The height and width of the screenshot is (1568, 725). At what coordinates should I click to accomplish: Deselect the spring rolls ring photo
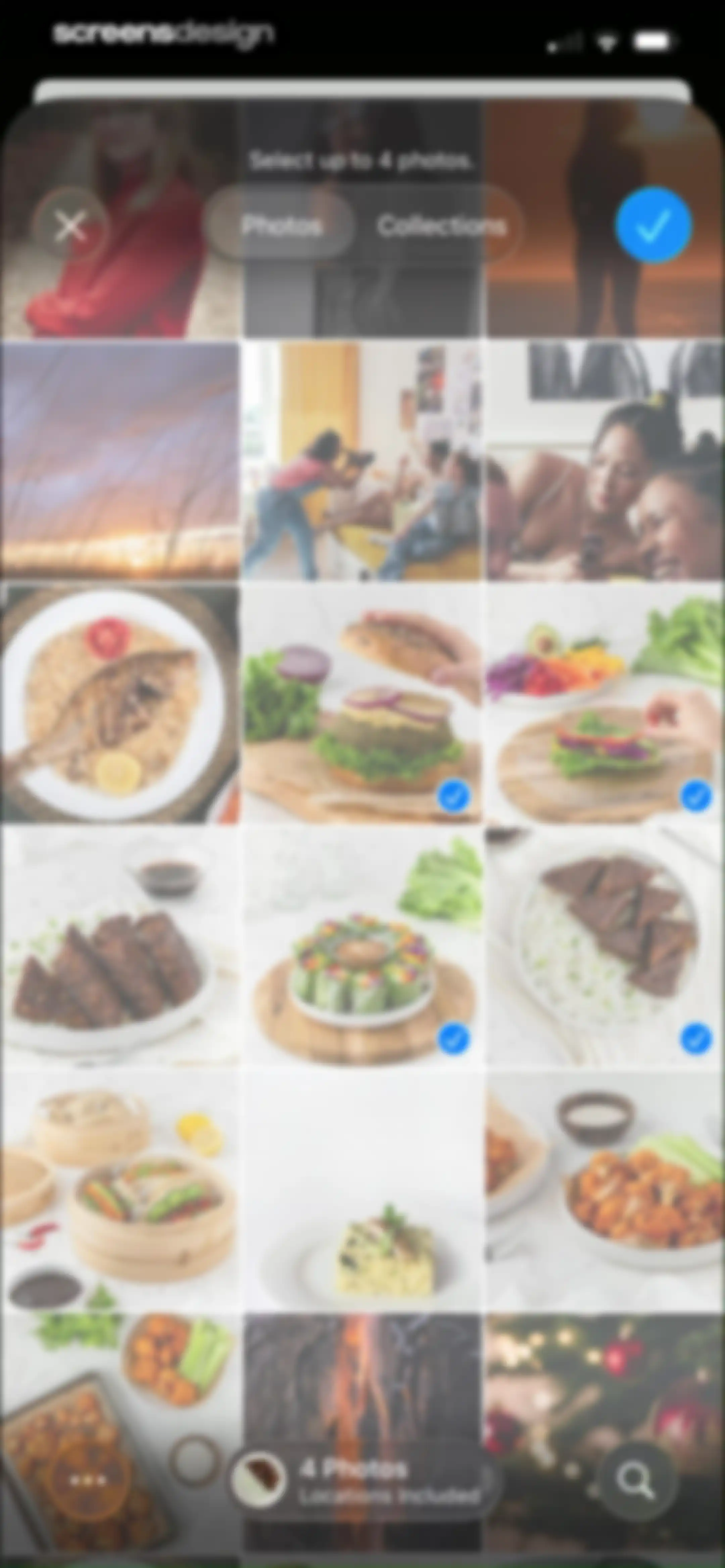click(x=362, y=948)
